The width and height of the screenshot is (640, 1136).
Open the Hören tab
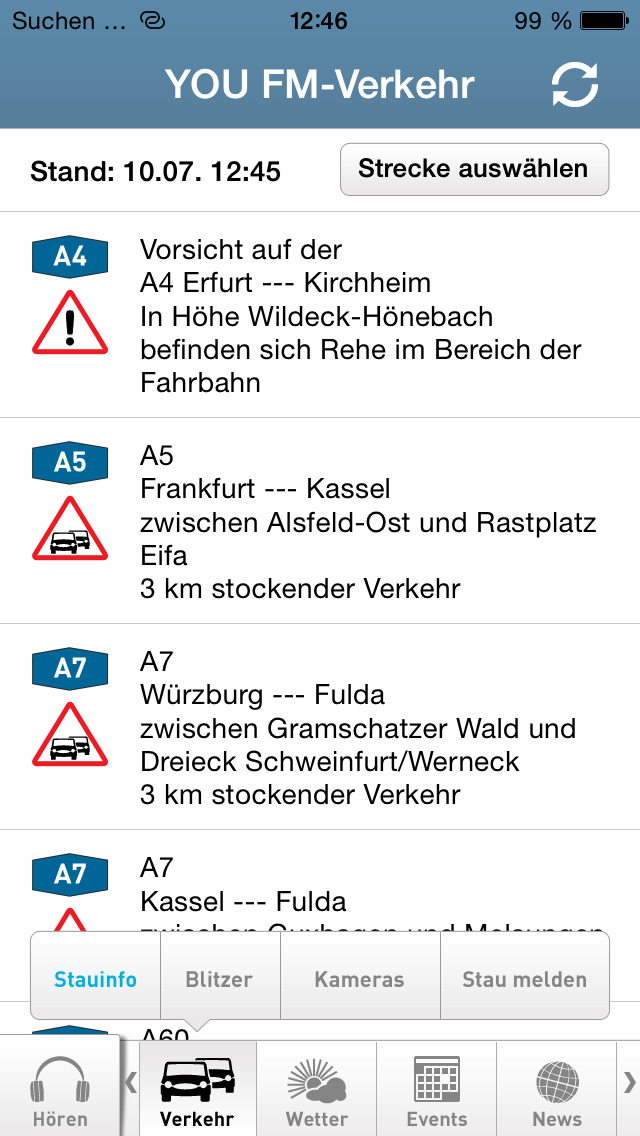point(60,1087)
